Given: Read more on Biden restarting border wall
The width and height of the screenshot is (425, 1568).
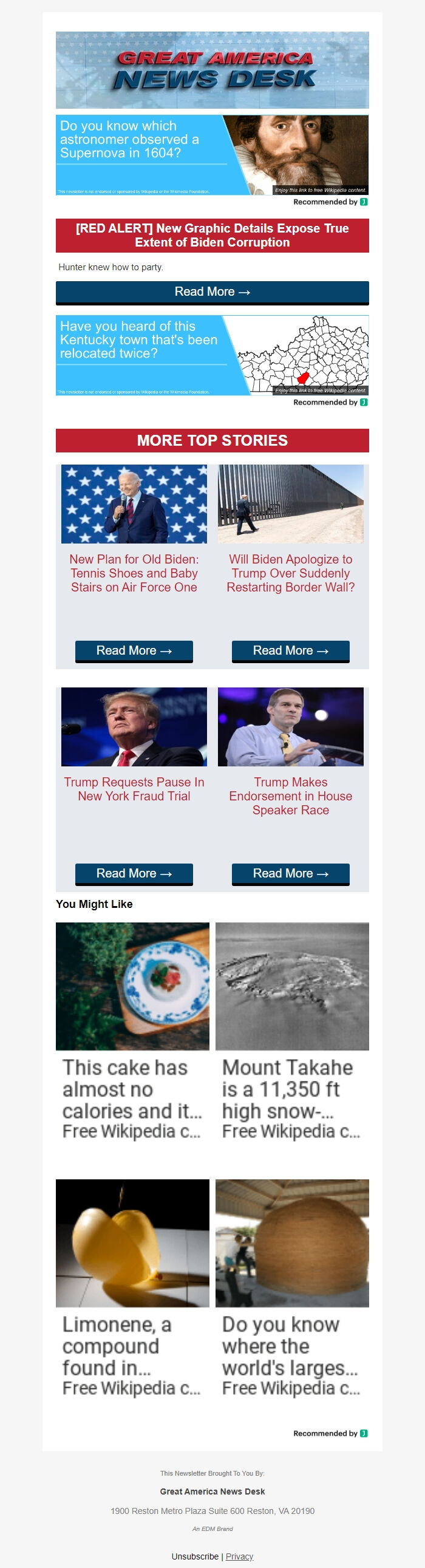Looking at the screenshot, I should pyautogui.click(x=290, y=650).
